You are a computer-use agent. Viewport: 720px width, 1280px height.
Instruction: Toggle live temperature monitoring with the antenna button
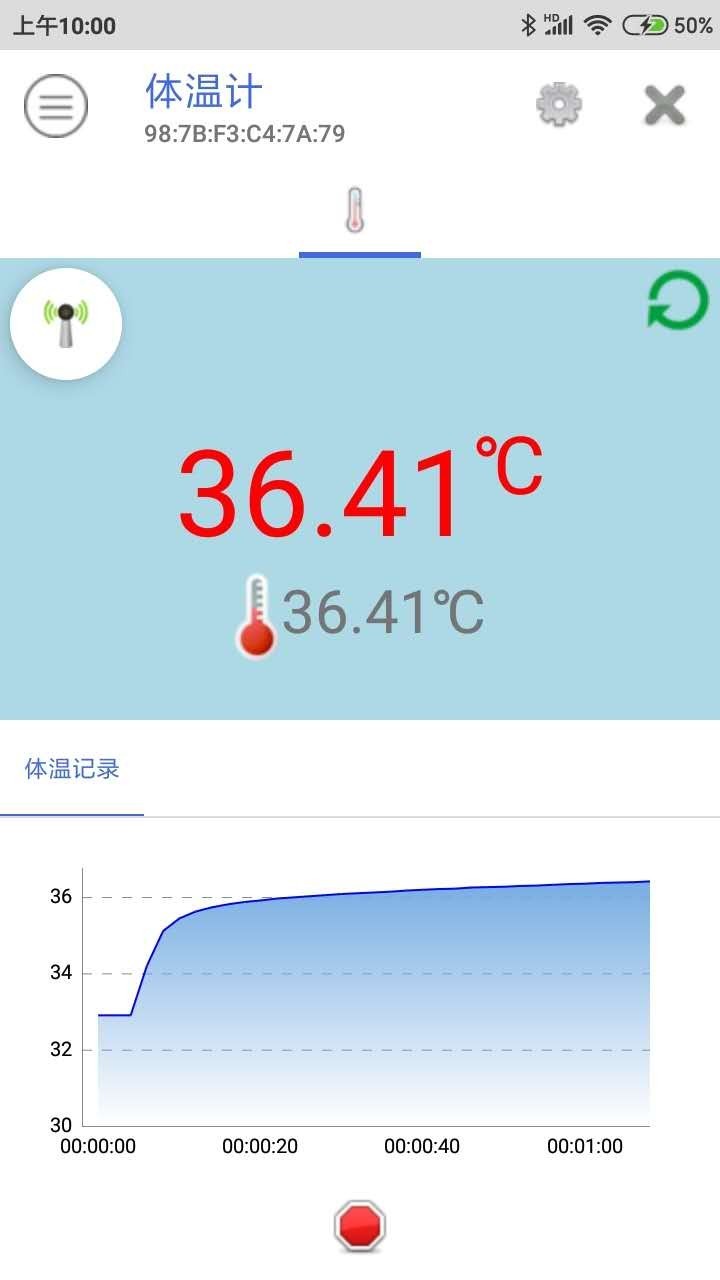[65, 323]
